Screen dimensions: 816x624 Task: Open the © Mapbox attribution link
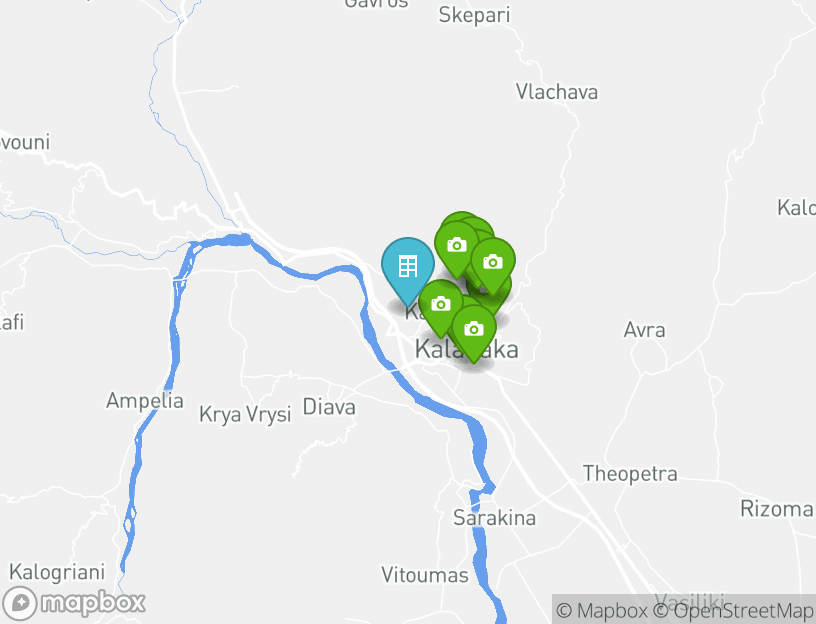[602, 610]
